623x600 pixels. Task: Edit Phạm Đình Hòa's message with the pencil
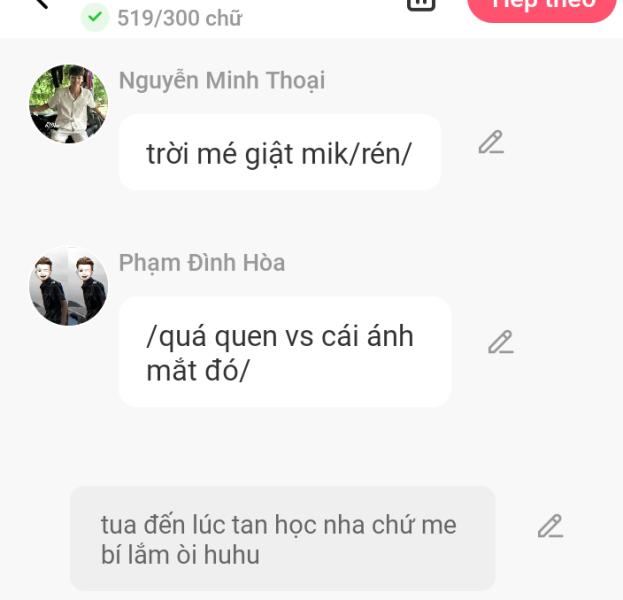[500, 342]
